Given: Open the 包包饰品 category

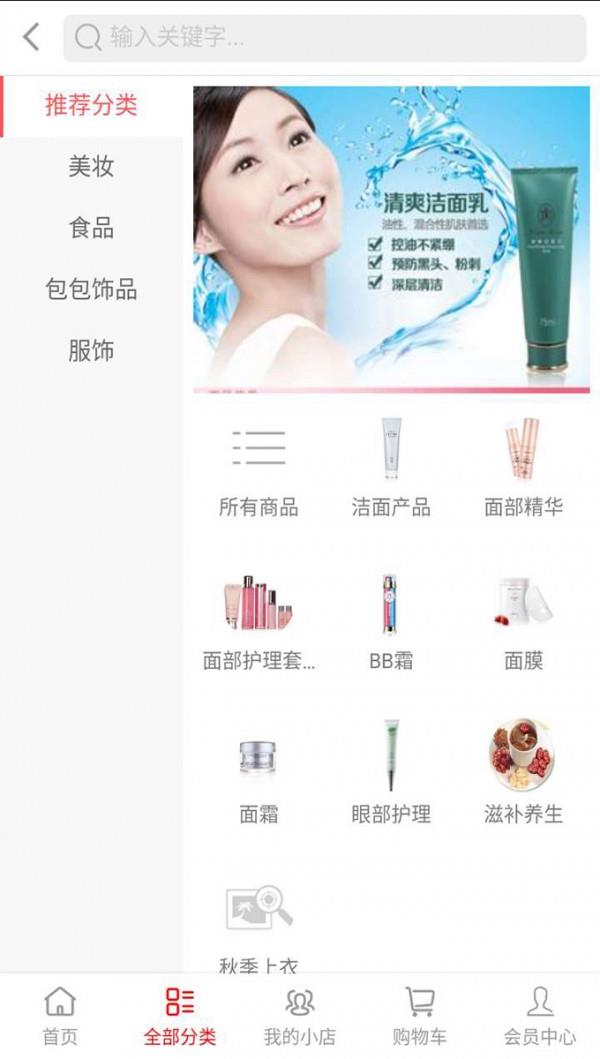Looking at the screenshot, I should point(91,290).
